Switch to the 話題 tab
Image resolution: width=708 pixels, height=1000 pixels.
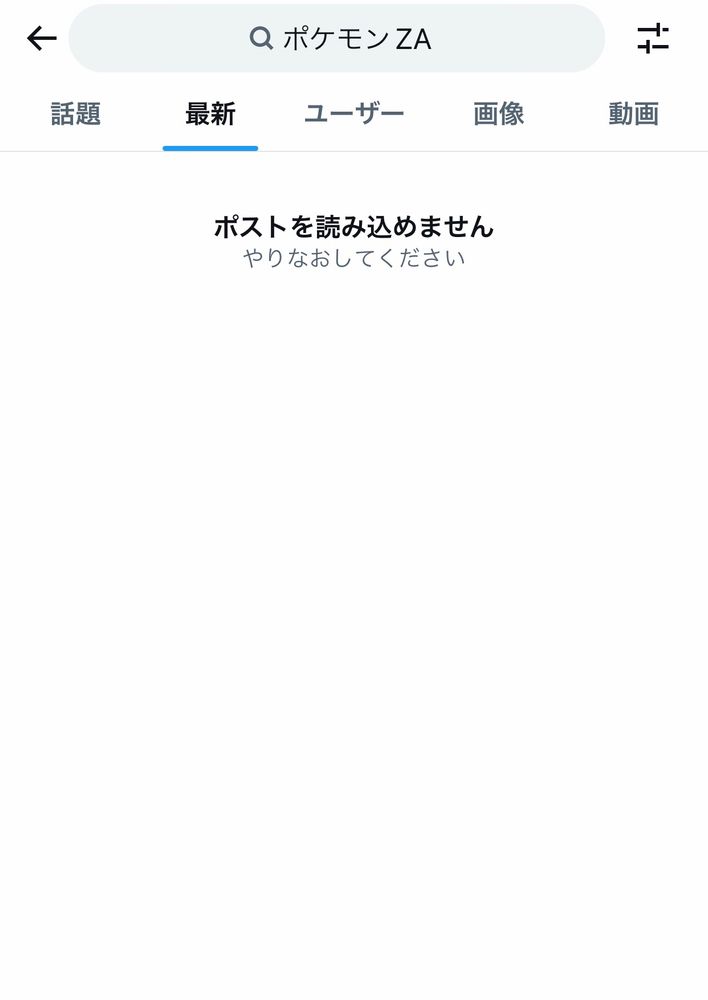tap(76, 114)
